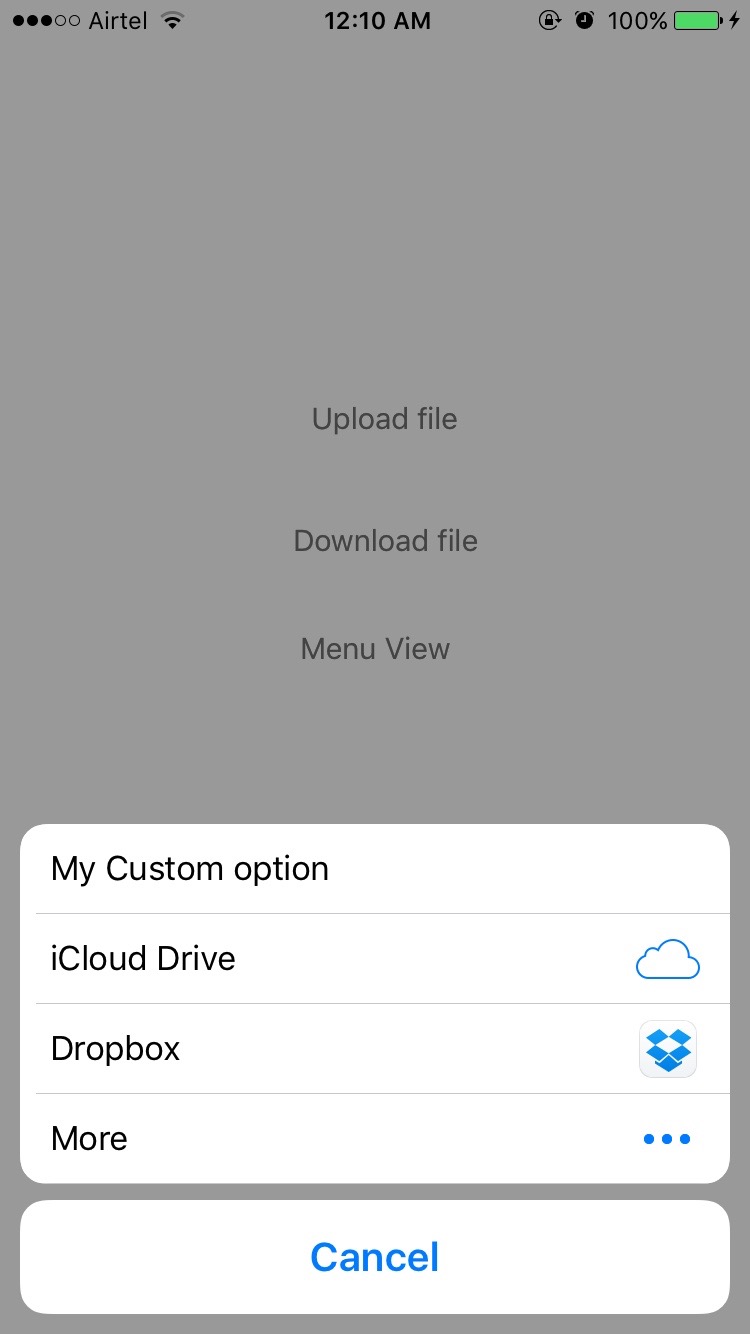The width and height of the screenshot is (750, 1334).
Task: Cancel the action sheet
Action: click(374, 1257)
